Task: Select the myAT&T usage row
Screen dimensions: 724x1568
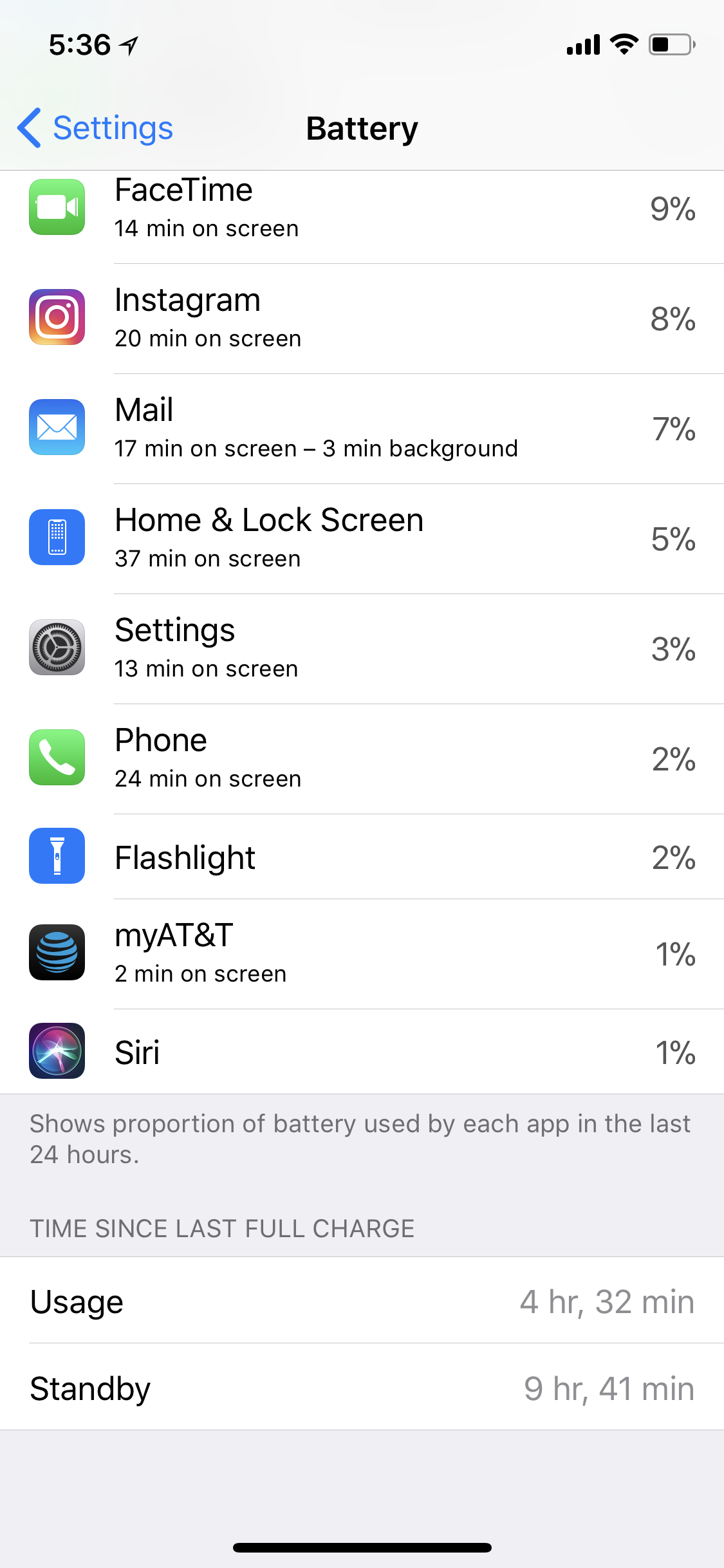Action: click(362, 954)
